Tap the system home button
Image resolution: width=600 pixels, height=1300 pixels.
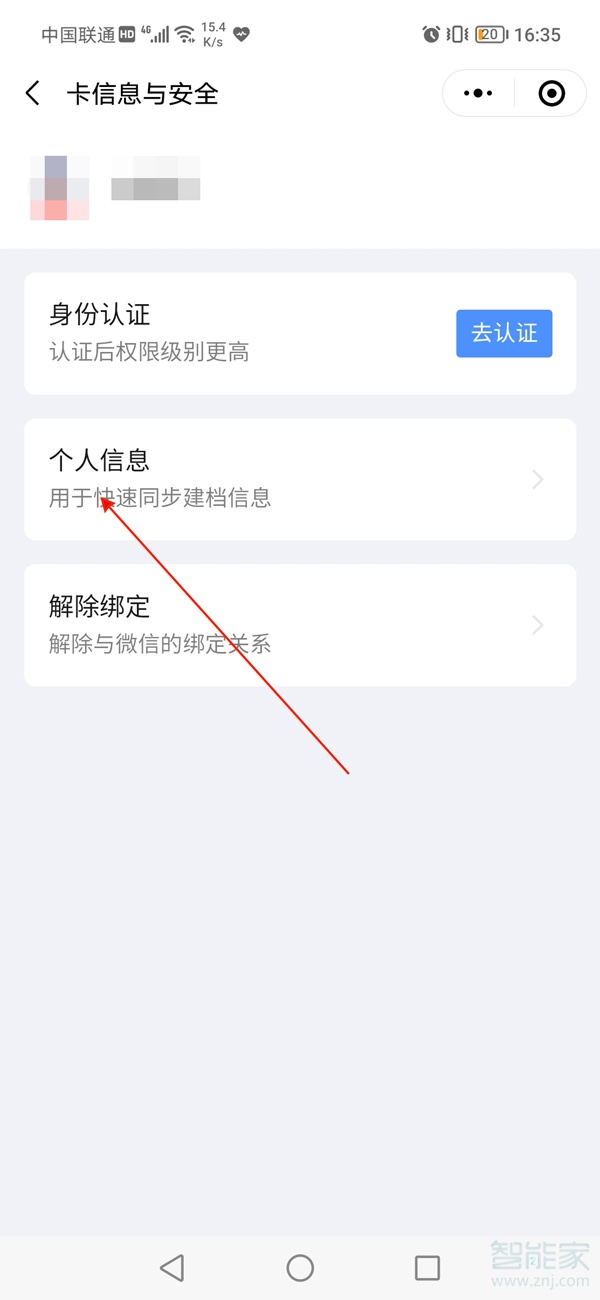coord(300,1268)
